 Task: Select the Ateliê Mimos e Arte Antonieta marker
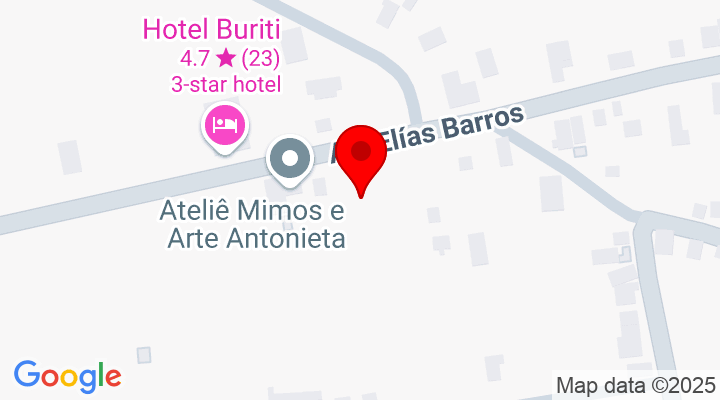pyautogui.click(x=290, y=158)
